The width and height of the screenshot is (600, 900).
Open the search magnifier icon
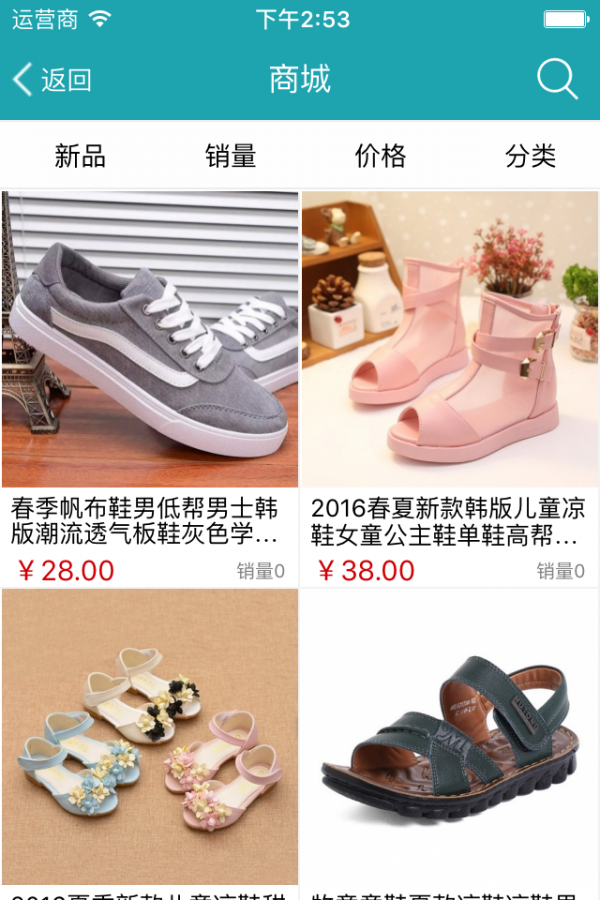pos(557,80)
